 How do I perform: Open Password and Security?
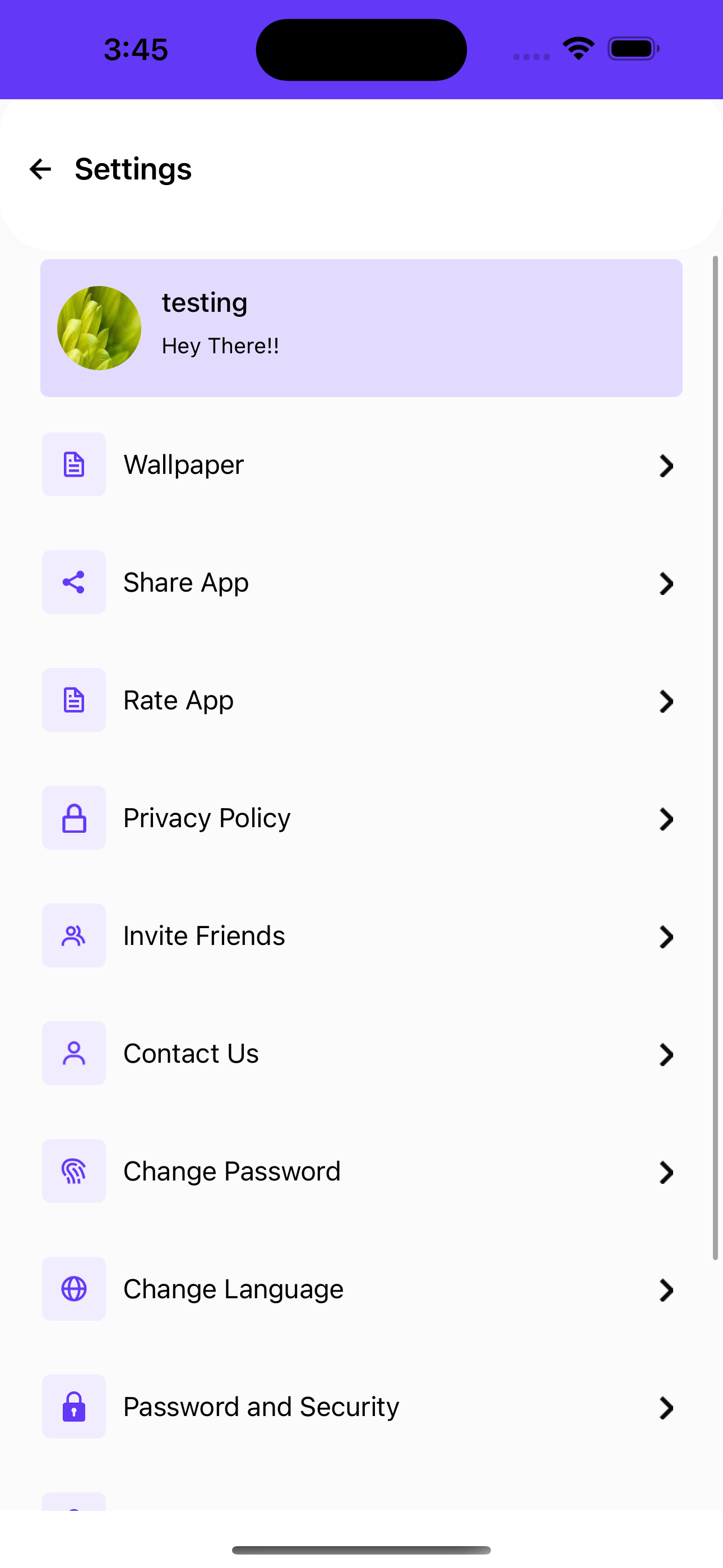[361, 1406]
